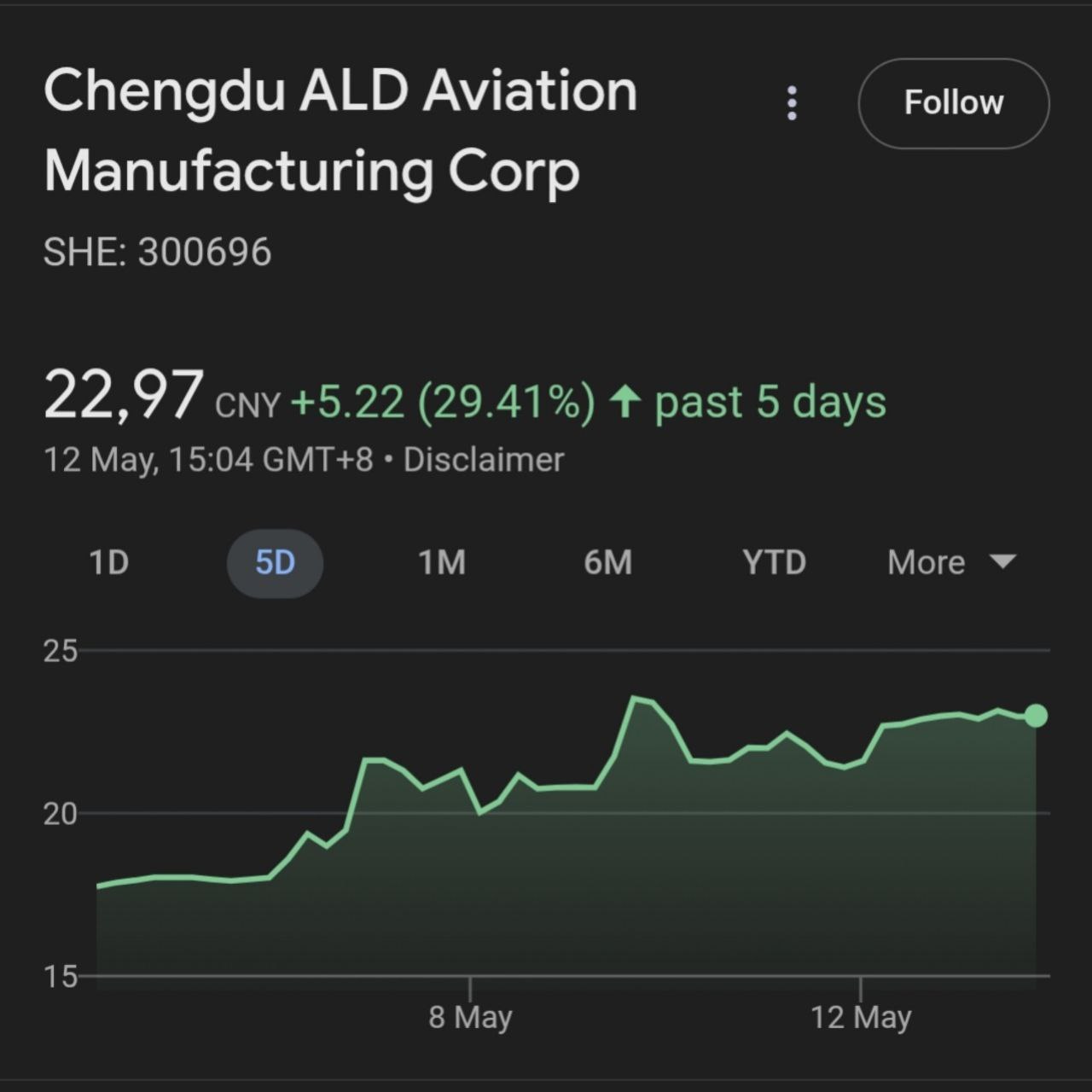Show the 1M price chart
This screenshot has width=1092, height=1092.
441,563
